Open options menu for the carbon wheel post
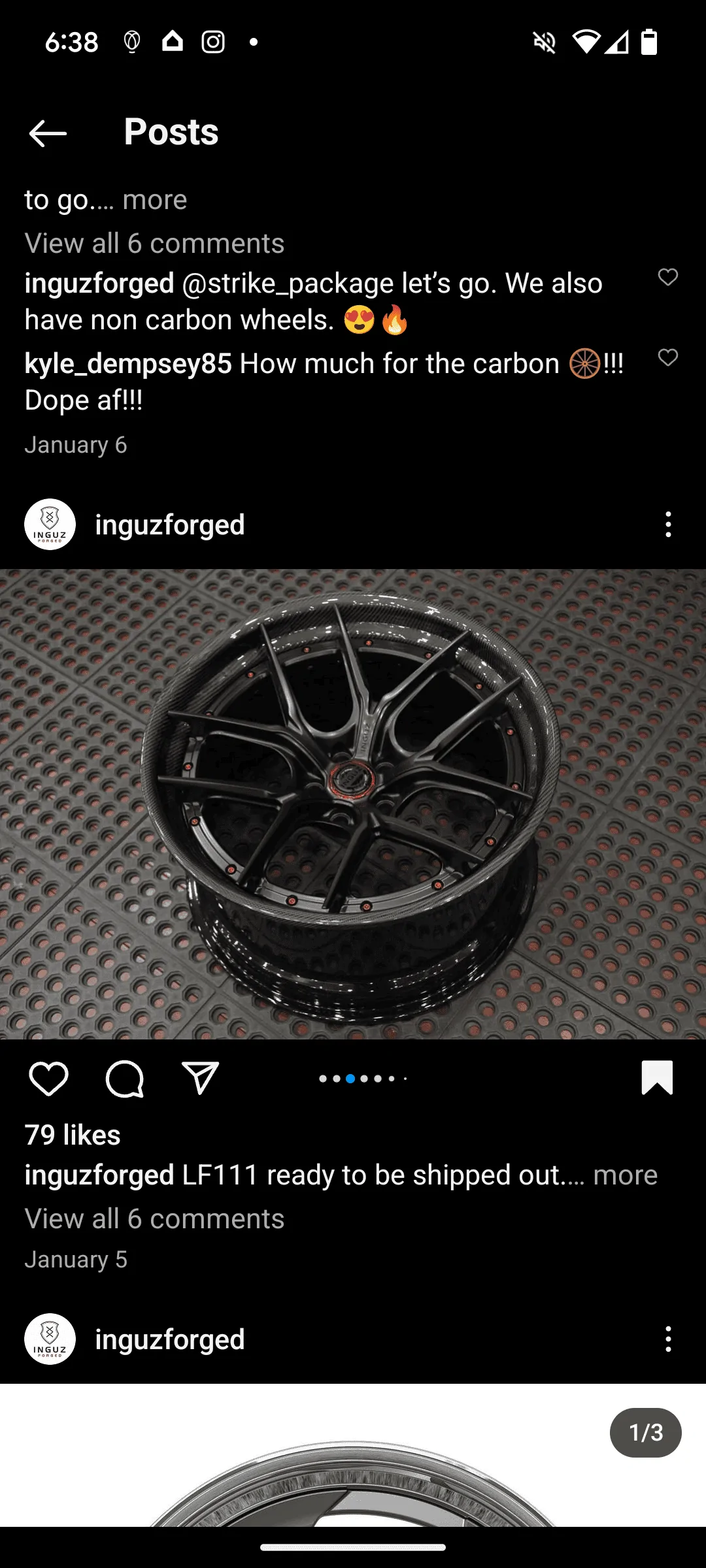Viewport: 706px width, 1568px height. (x=667, y=525)
